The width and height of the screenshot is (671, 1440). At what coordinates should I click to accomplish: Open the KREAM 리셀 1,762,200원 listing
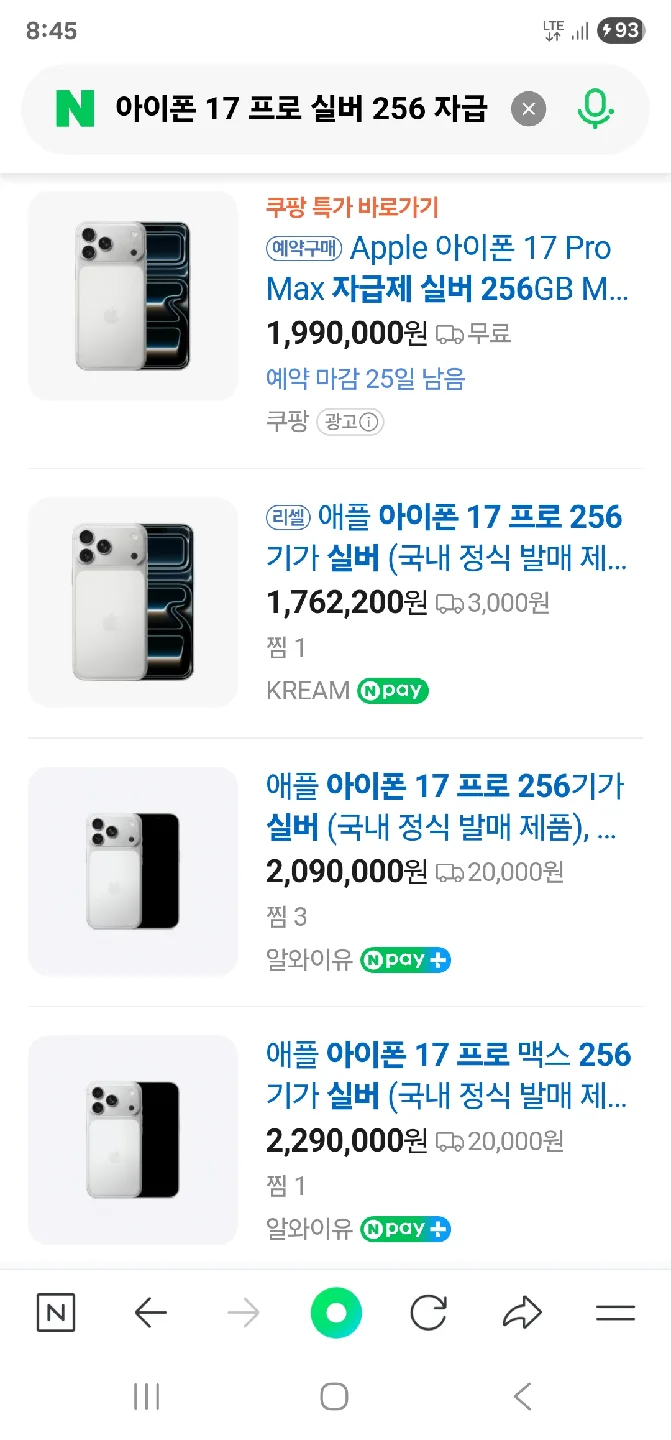tap(447, 538)
